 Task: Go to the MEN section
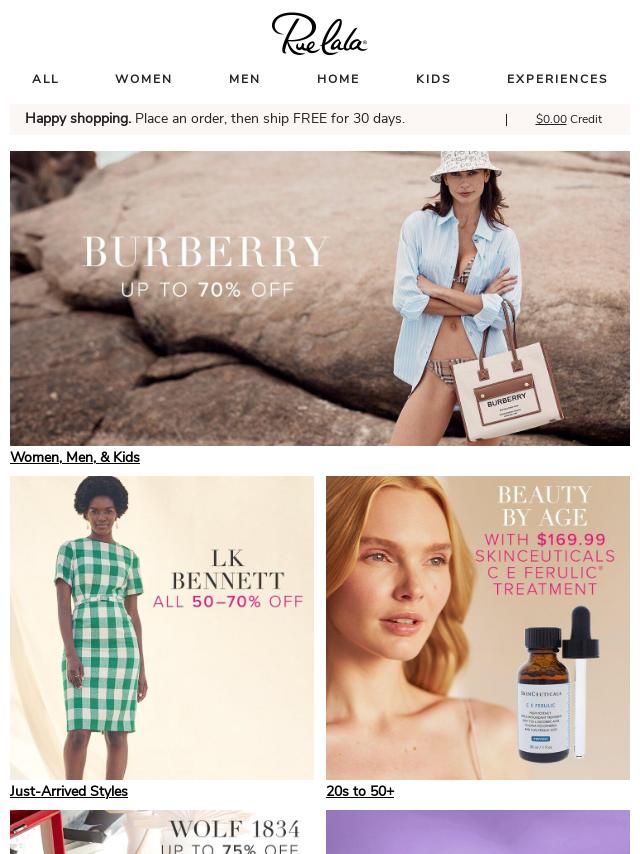point(244,79)
